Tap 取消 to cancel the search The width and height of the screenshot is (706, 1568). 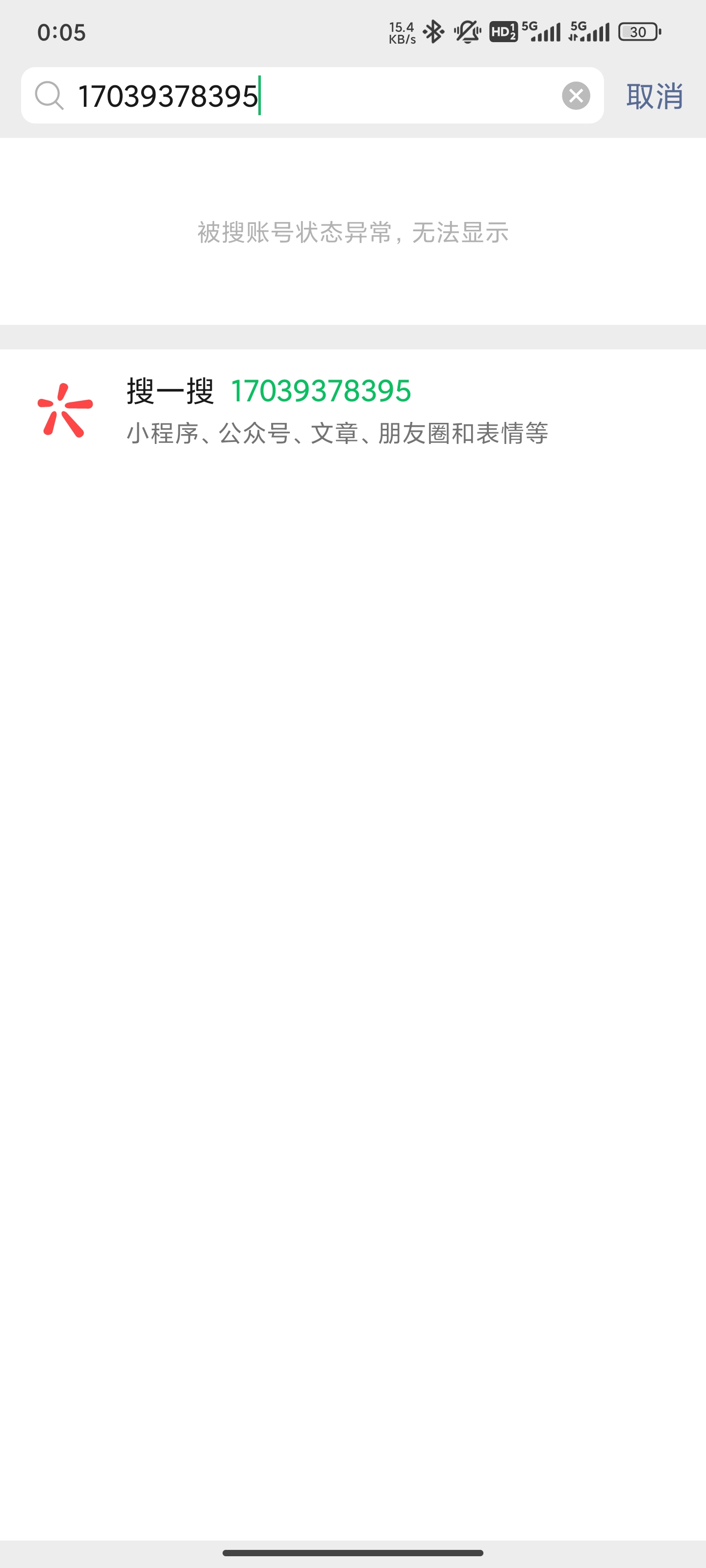click(x=654, y=96)
